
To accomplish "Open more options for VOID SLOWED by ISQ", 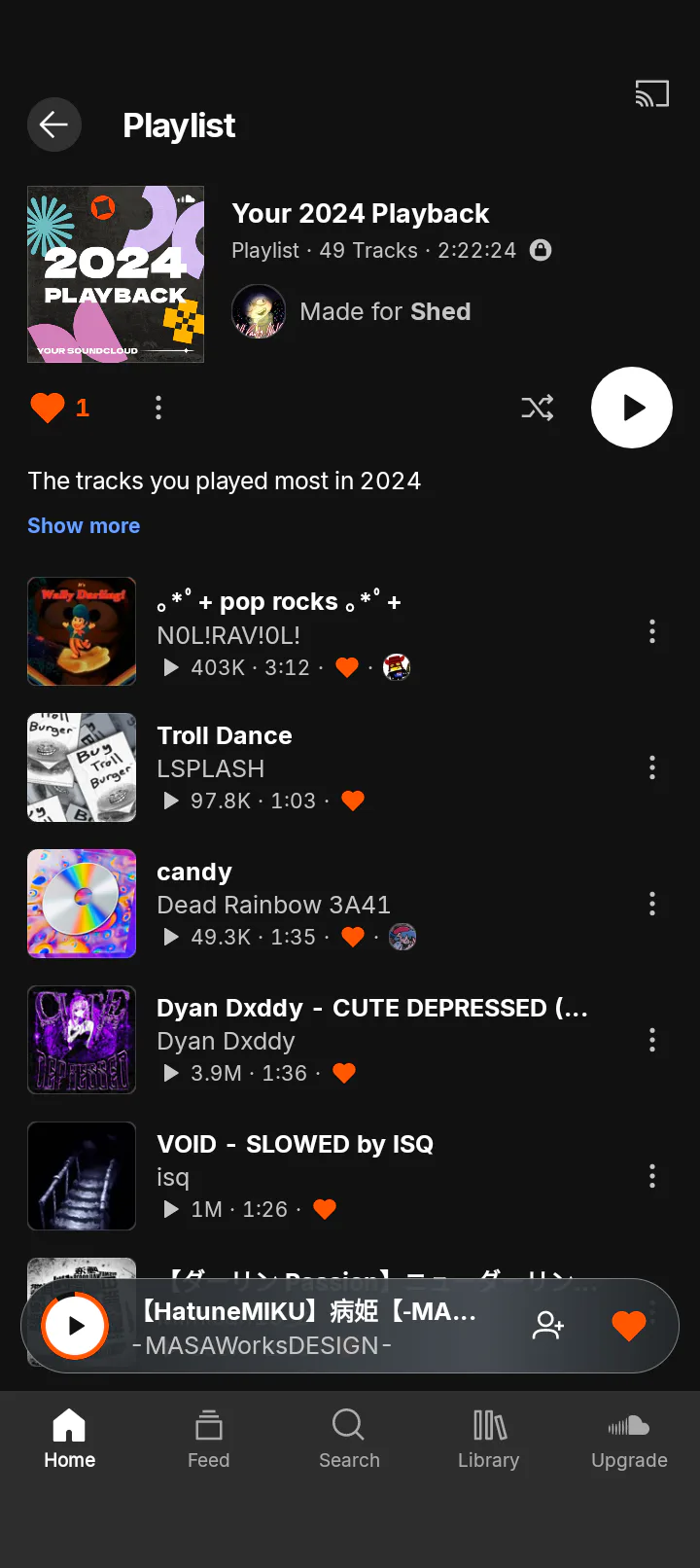I will (652, 1176).
